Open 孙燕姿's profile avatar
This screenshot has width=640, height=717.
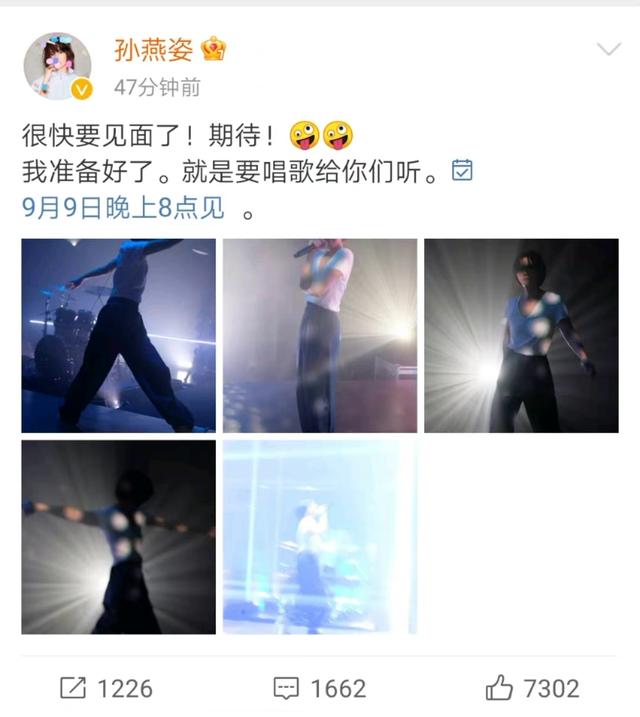click(58, 66)
